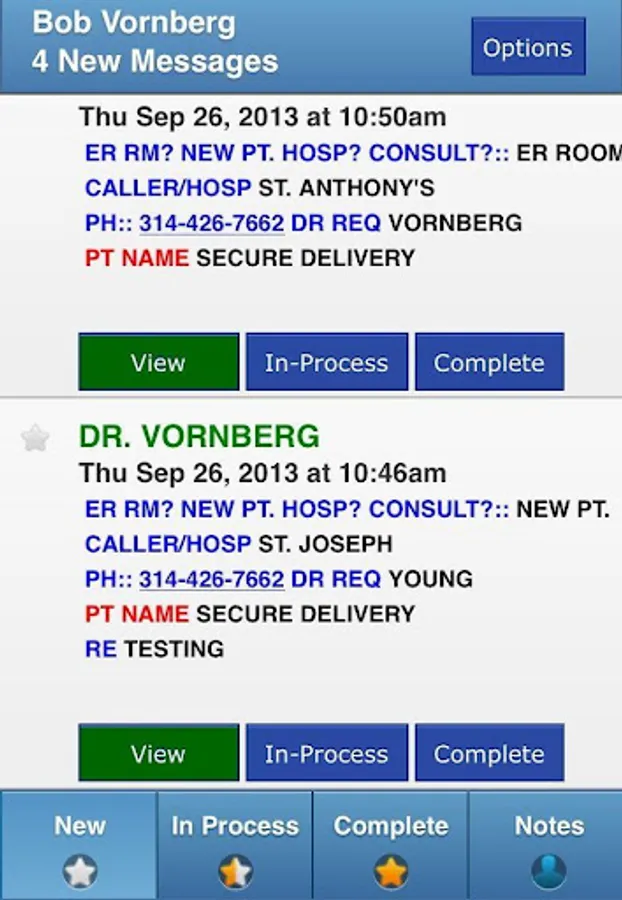Open the Options menu
This screenshot has width=622, height=900.
click(527, 47)
